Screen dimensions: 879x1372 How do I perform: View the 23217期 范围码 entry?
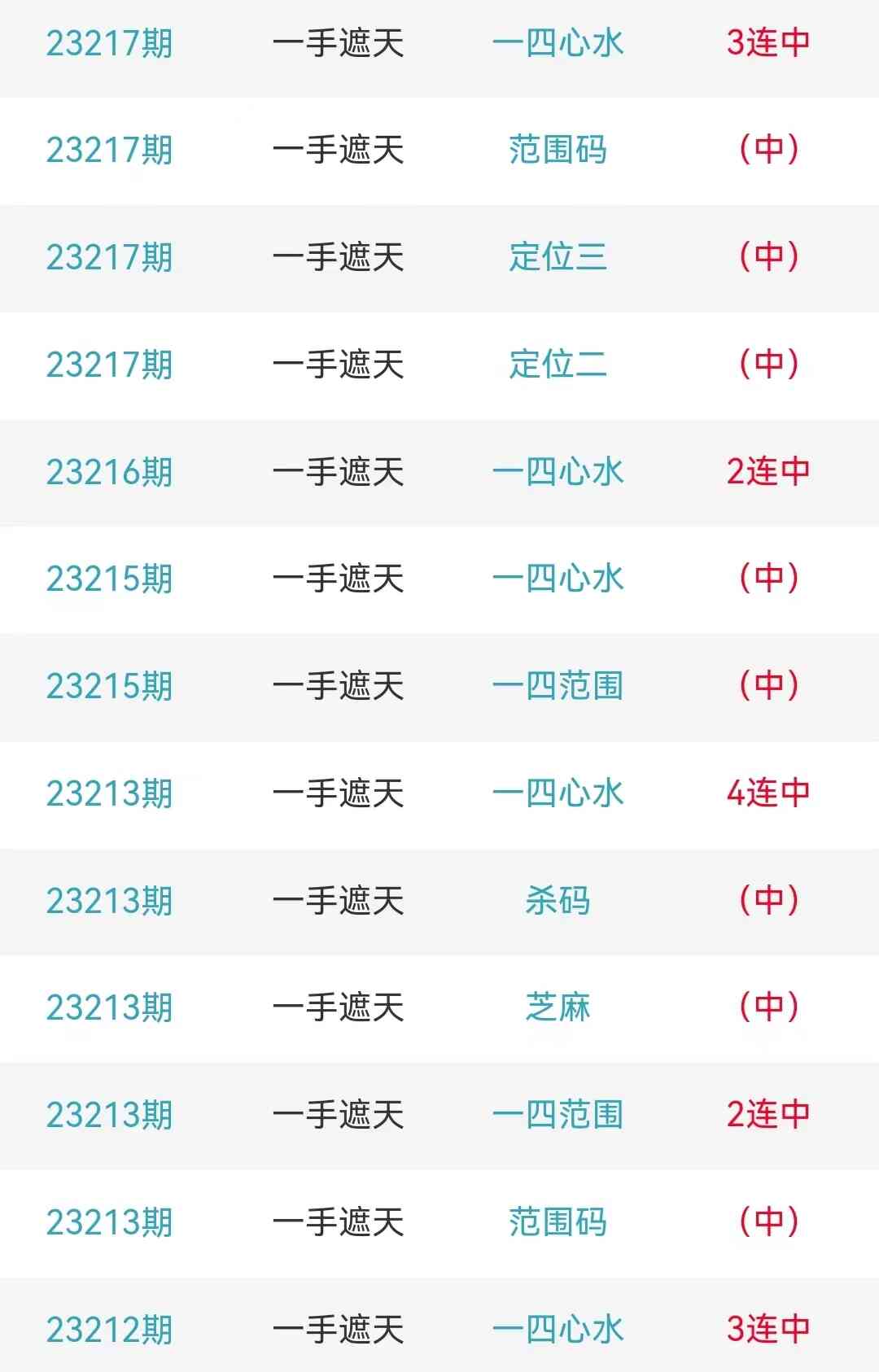coord(558,150)
